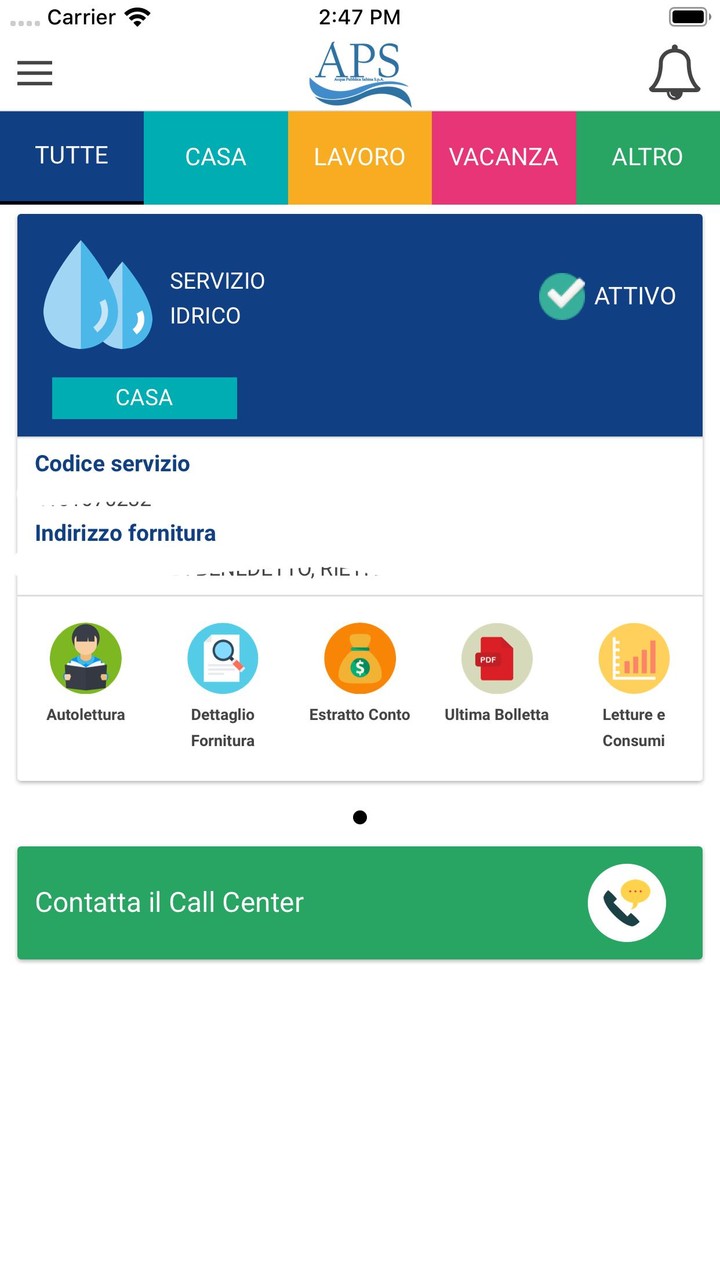
Task: Tap Contatta il Call Center
Action: pos(360,902)
